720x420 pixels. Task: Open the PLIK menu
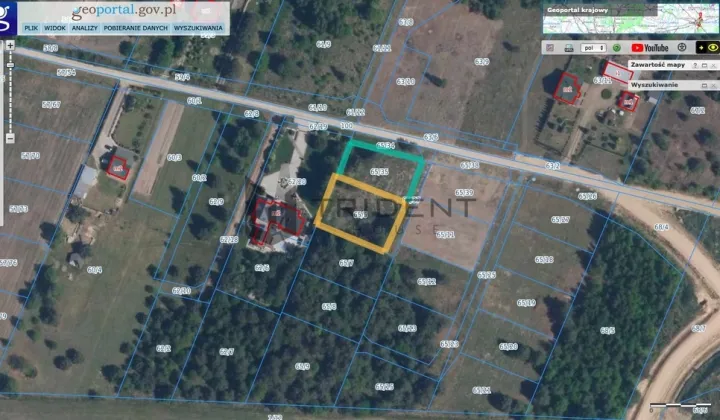[31, 29]
